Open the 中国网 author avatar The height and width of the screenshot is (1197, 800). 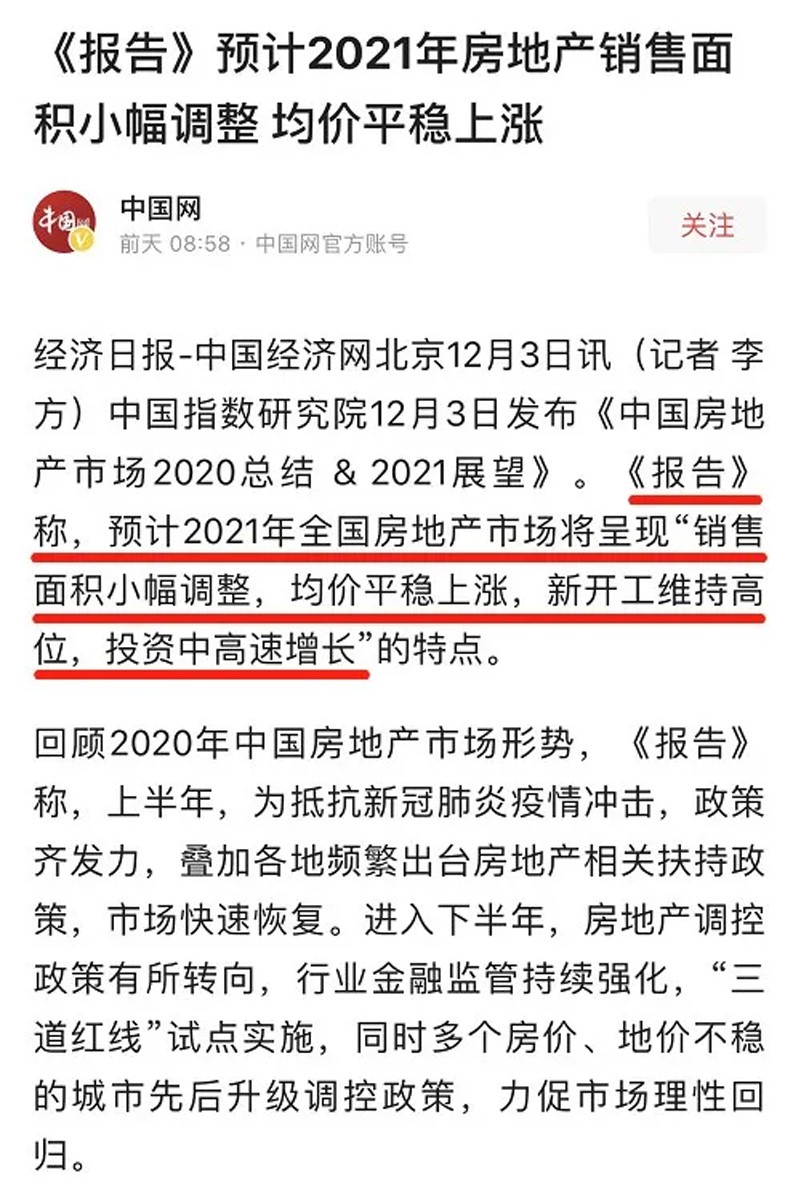tap(66, 223)
